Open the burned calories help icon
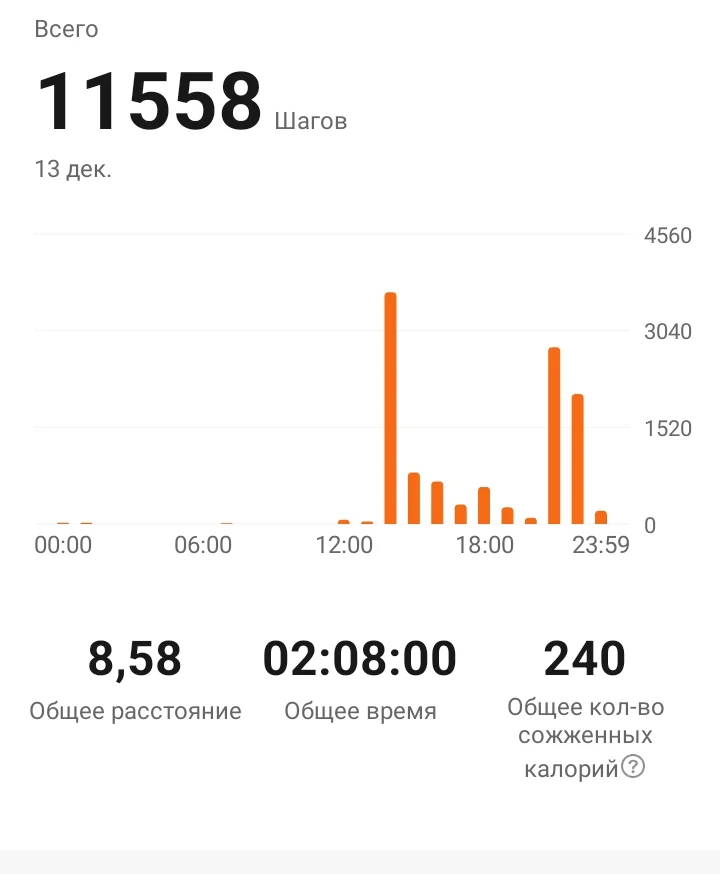Screen dimensions: 720x874 tap(633, 766)
